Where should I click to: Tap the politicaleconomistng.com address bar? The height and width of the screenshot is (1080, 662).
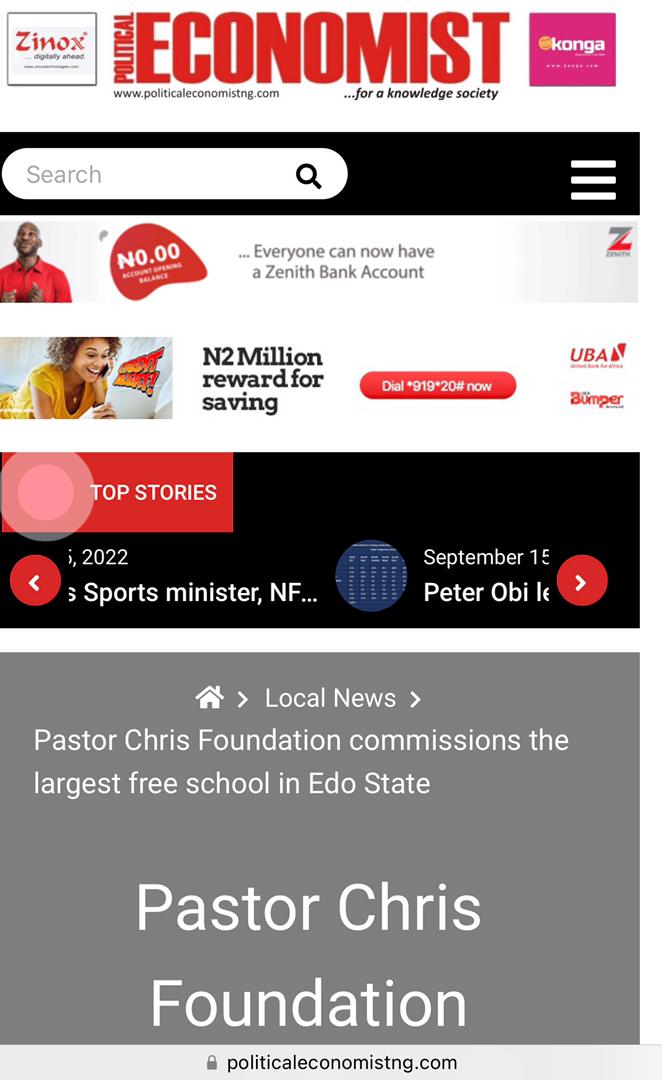331,1062
